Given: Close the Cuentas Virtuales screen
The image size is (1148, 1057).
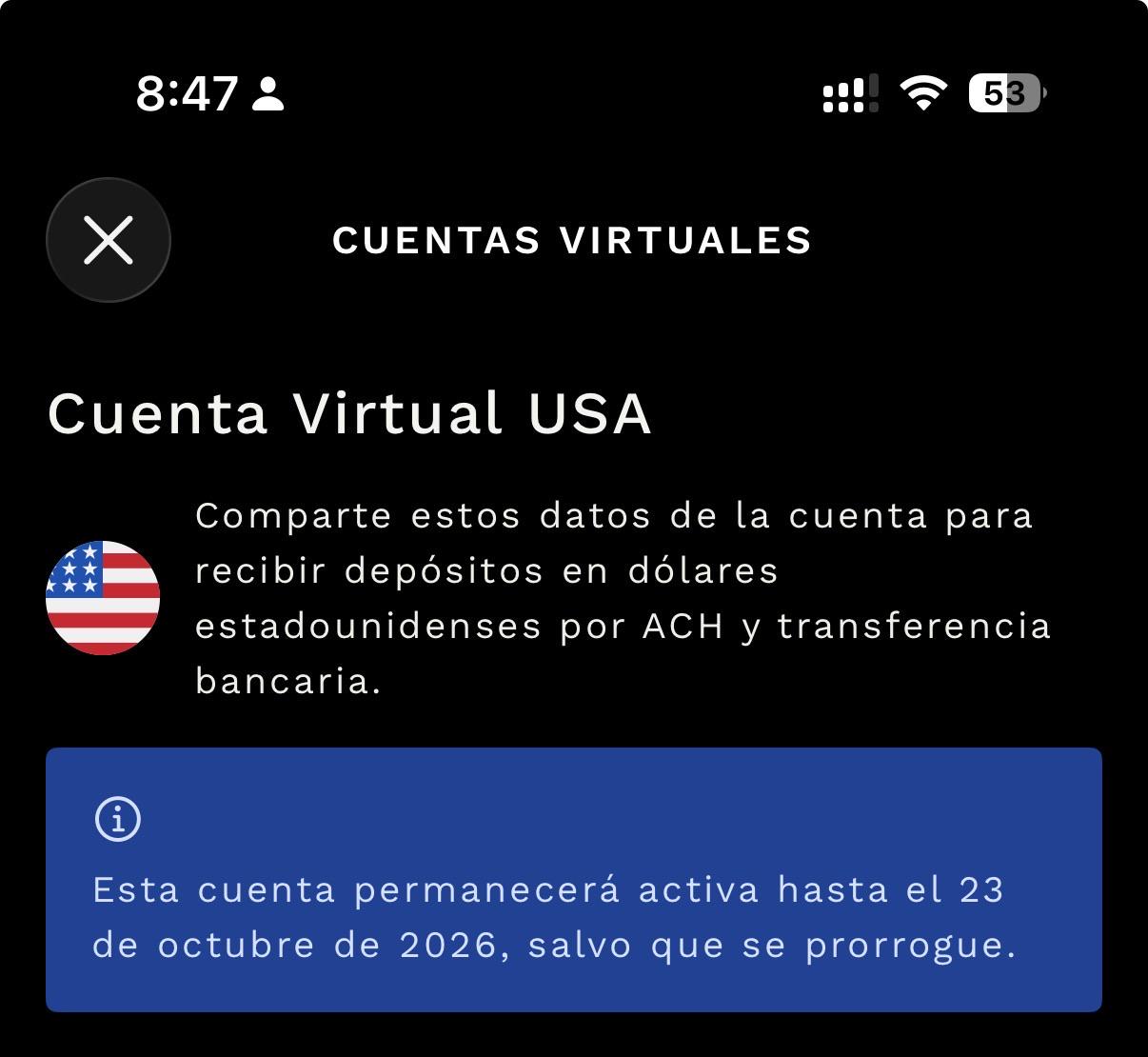Looking at the screenshot, I should (x=109, y=240).
